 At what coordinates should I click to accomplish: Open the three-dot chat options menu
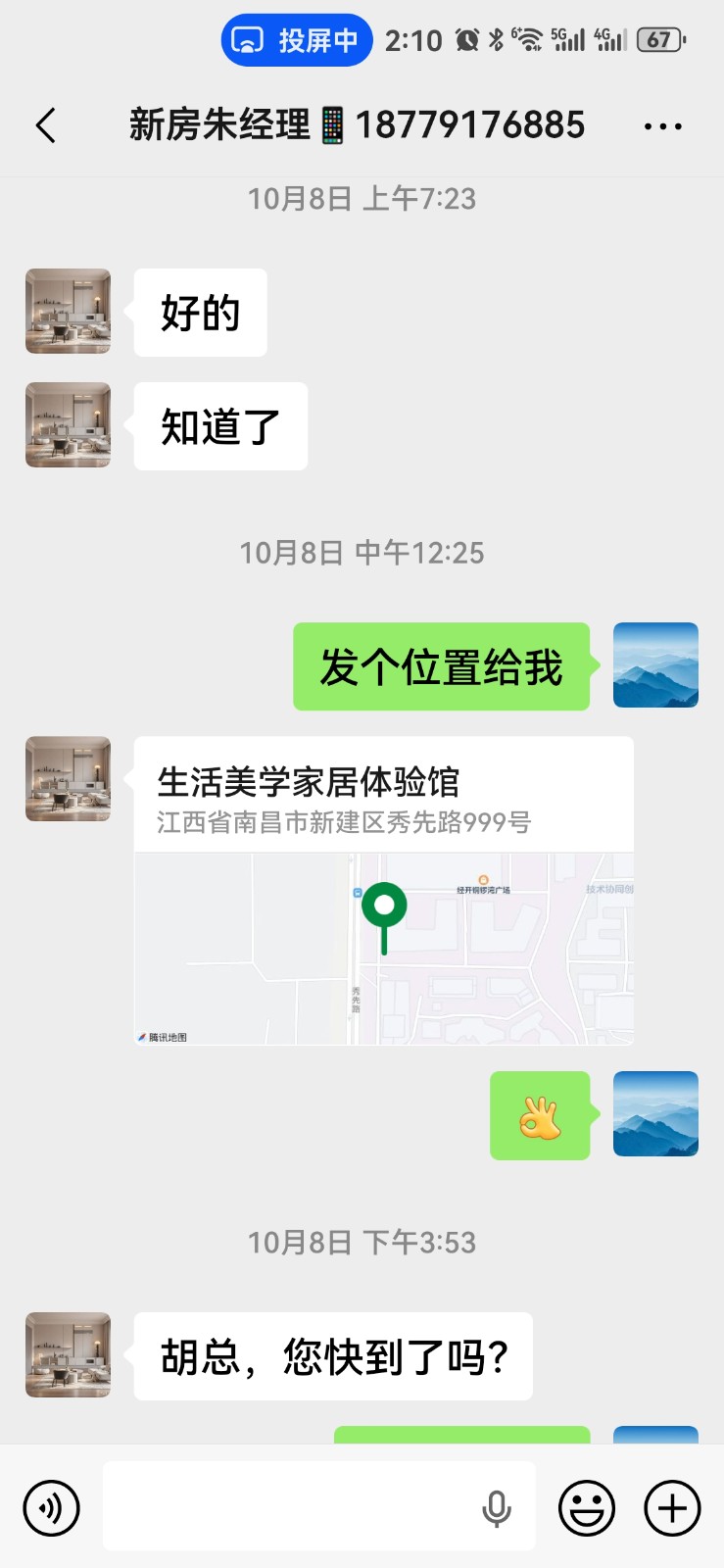[x=663, y=126]
